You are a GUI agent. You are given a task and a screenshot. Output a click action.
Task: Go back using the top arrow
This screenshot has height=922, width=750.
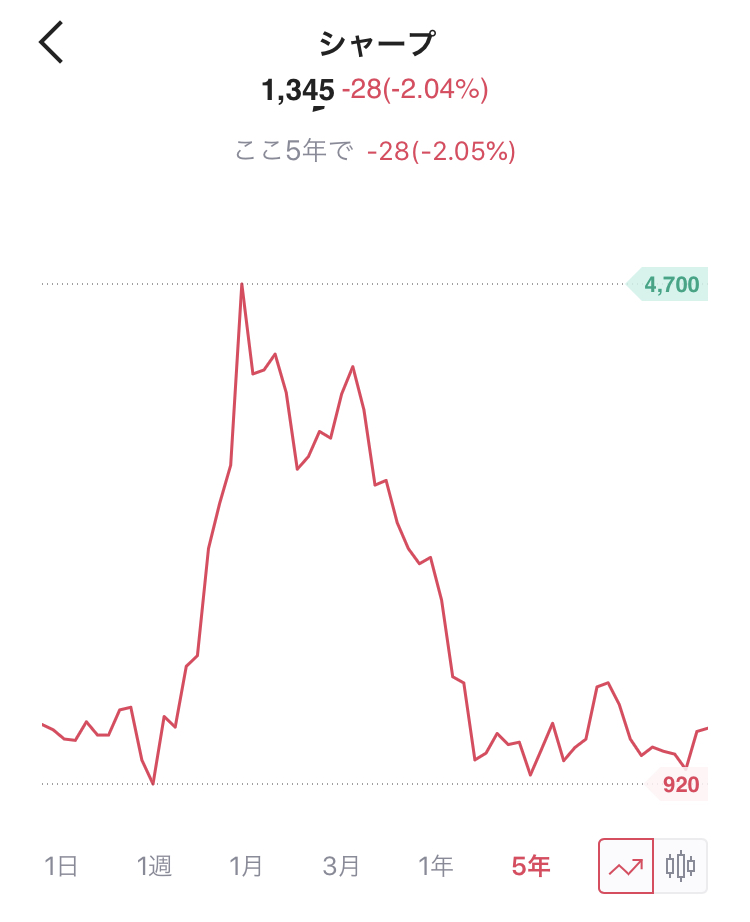52,43
